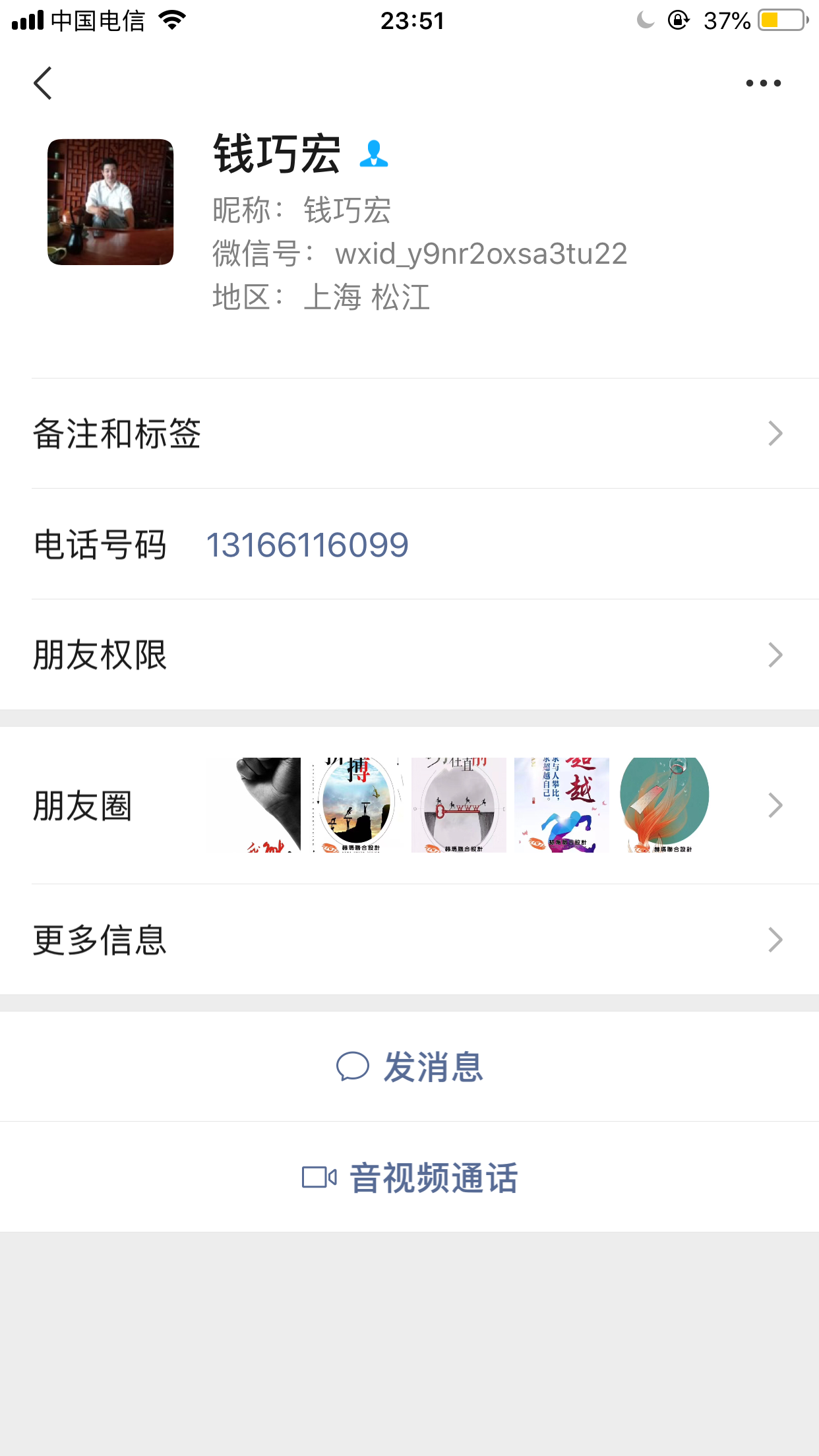Go back to the previous screen
This screenshot has width=819, height=1456.
(43, 84)
